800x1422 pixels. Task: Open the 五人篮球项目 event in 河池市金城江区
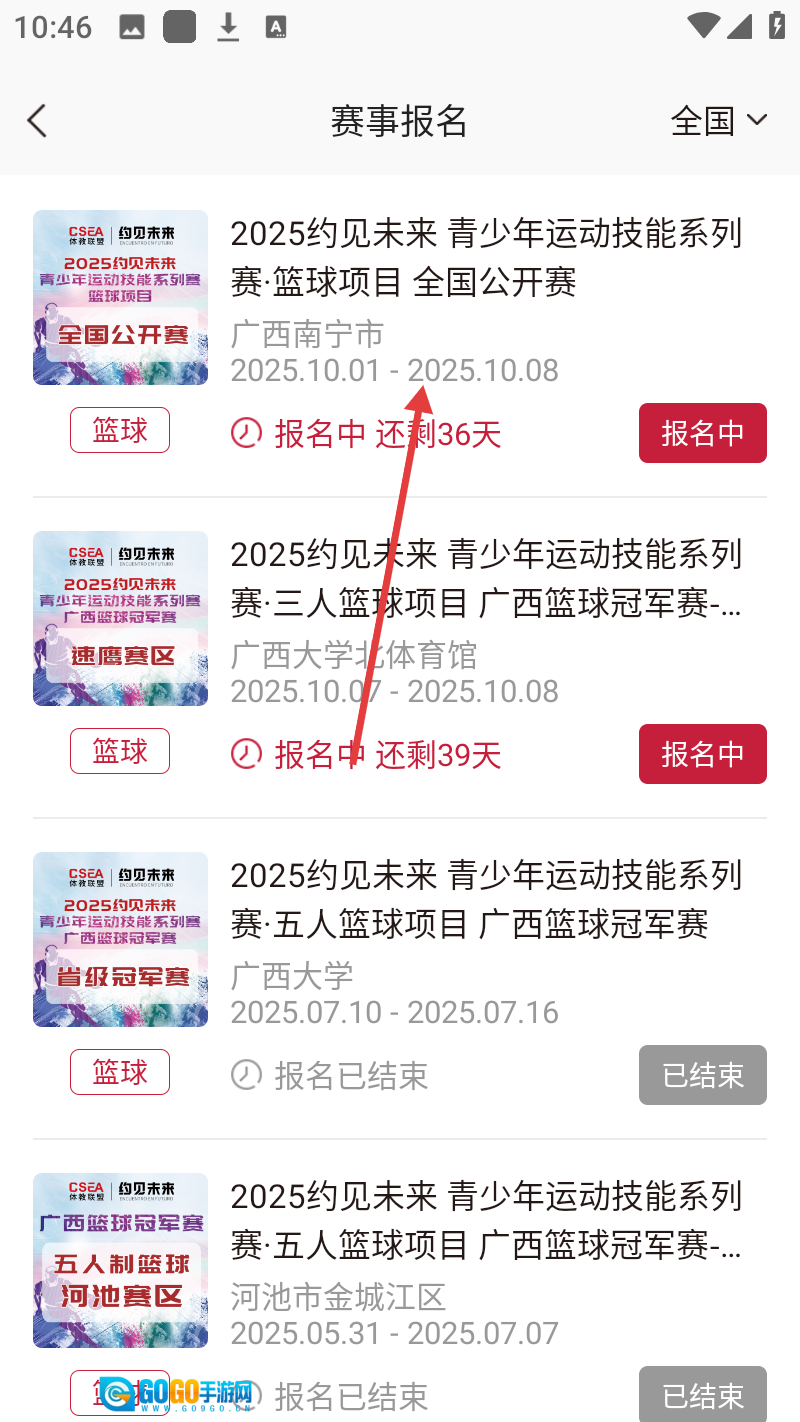[486, 1221]
